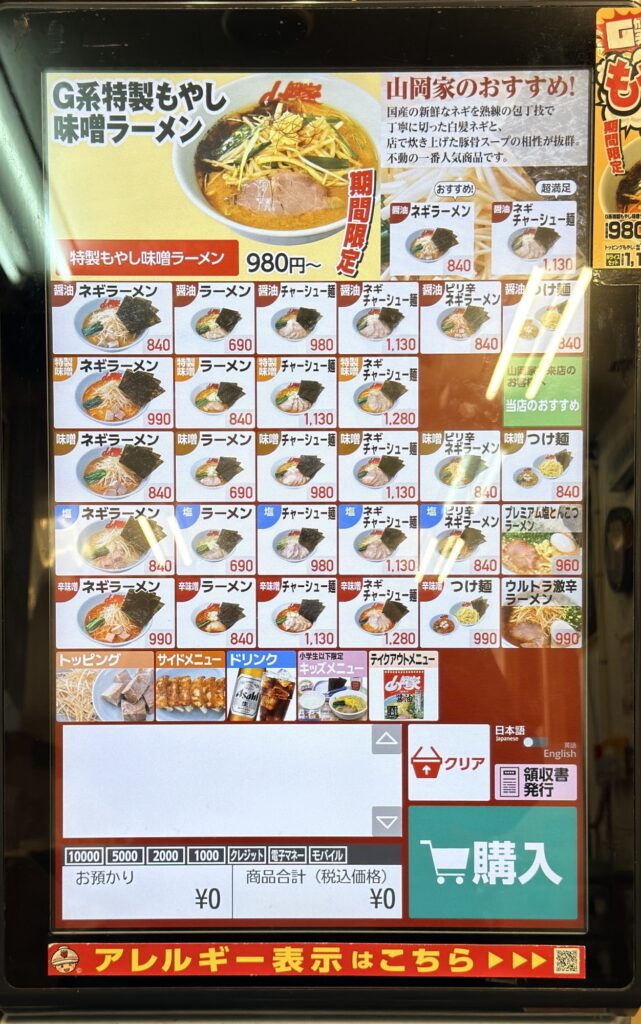
Task: Add 辛味噌 つけ麺 priced 990
Action: point(460,612)
